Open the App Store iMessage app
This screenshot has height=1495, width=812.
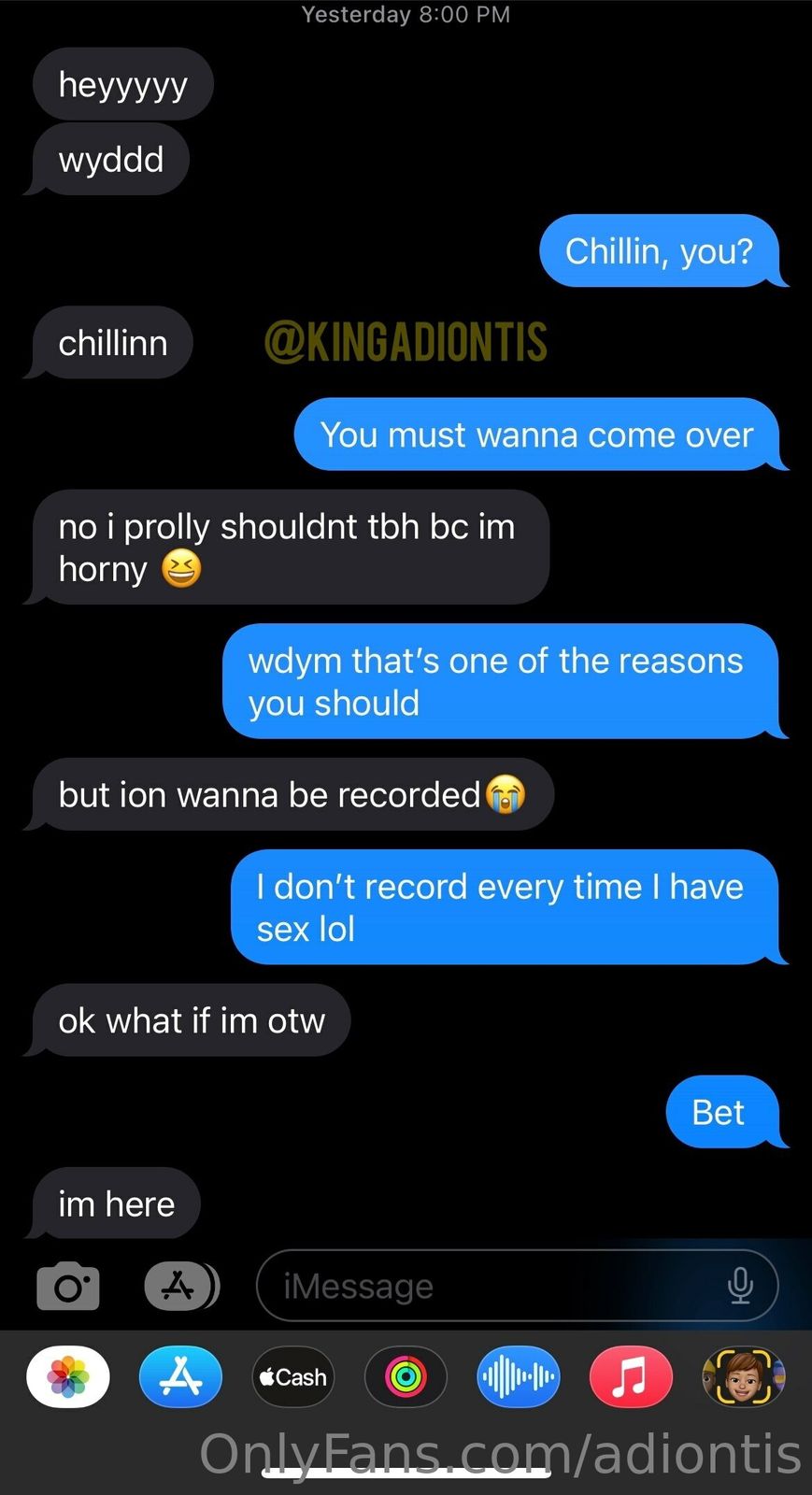coord(180,1377)
